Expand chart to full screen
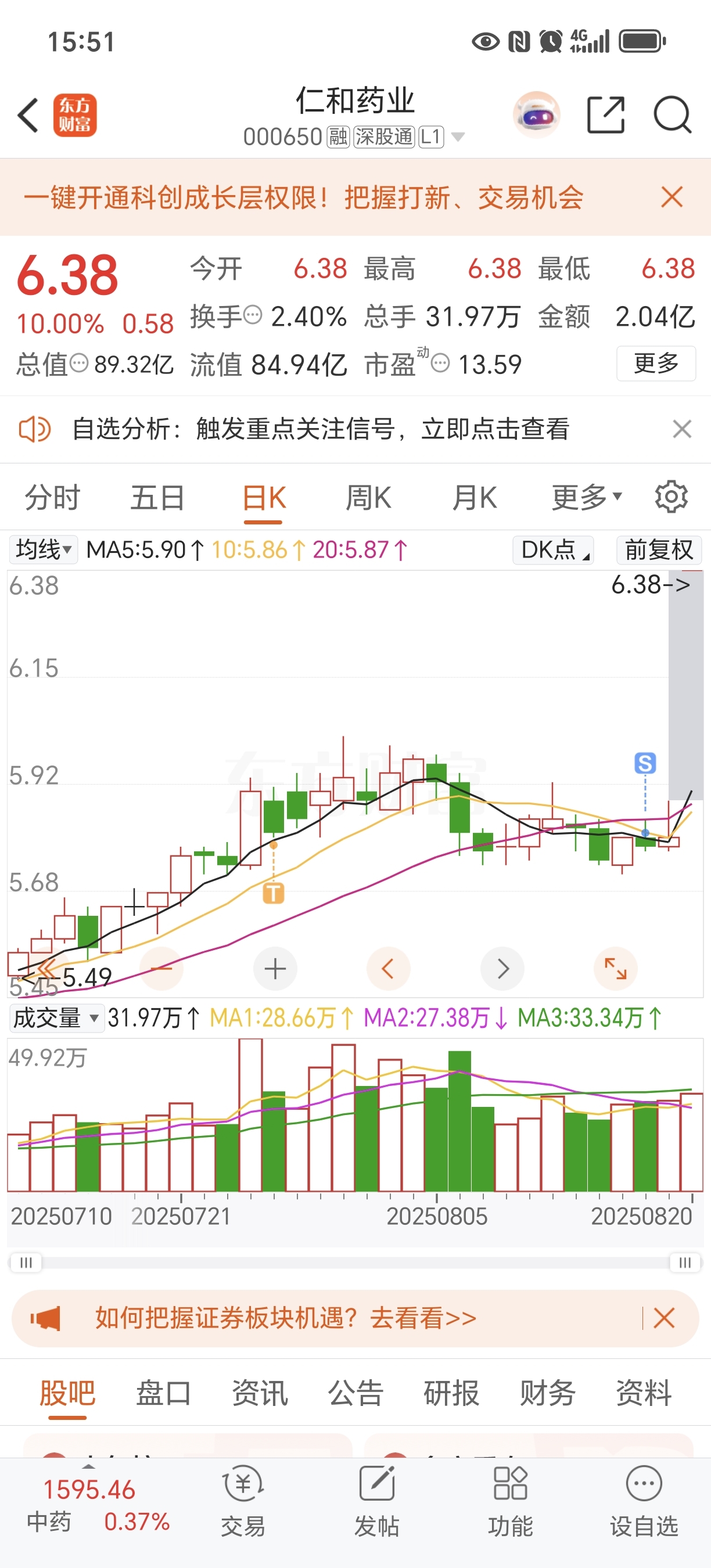Screen dimensions: 711x1568 615,969
